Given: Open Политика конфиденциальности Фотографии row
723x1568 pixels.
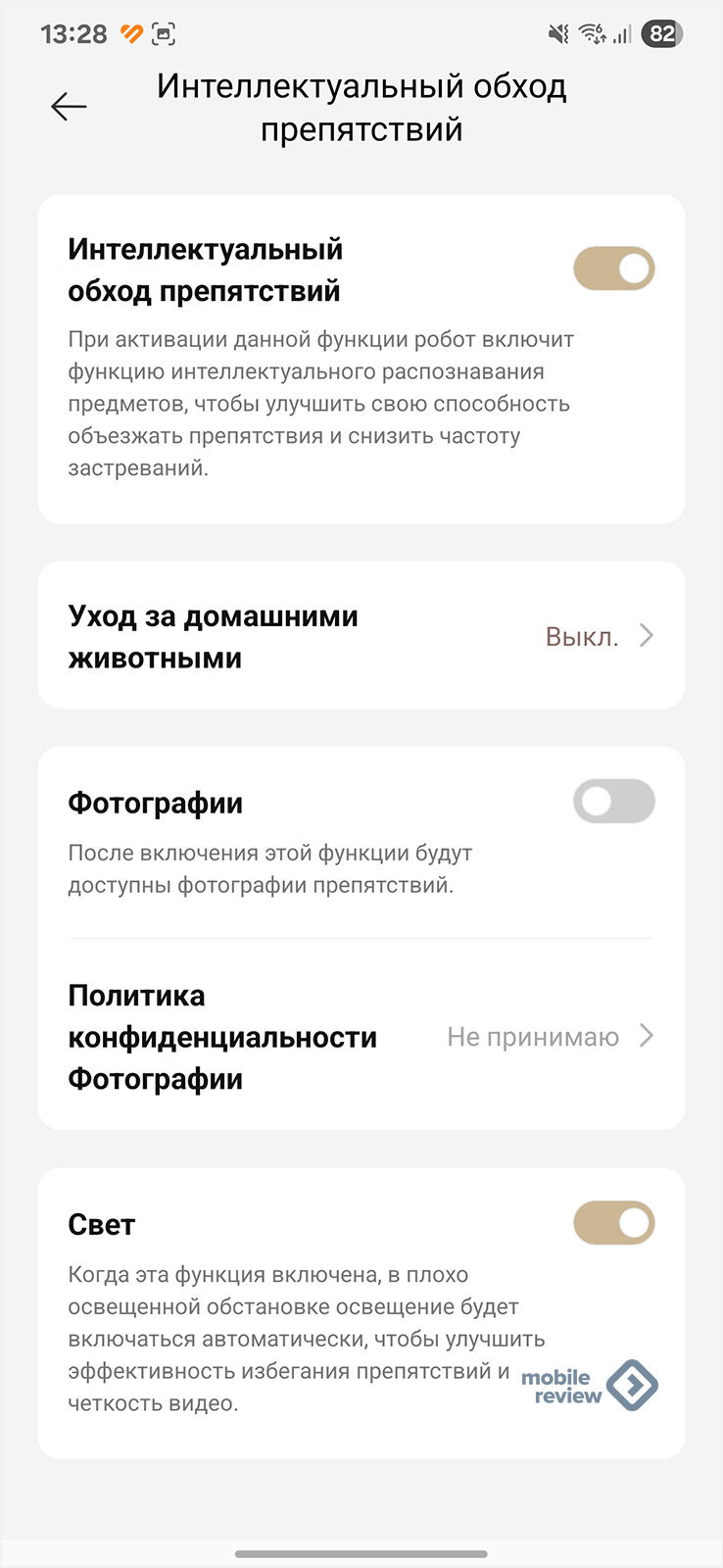Looking at the screenshot, I should tap(361, 1037).
